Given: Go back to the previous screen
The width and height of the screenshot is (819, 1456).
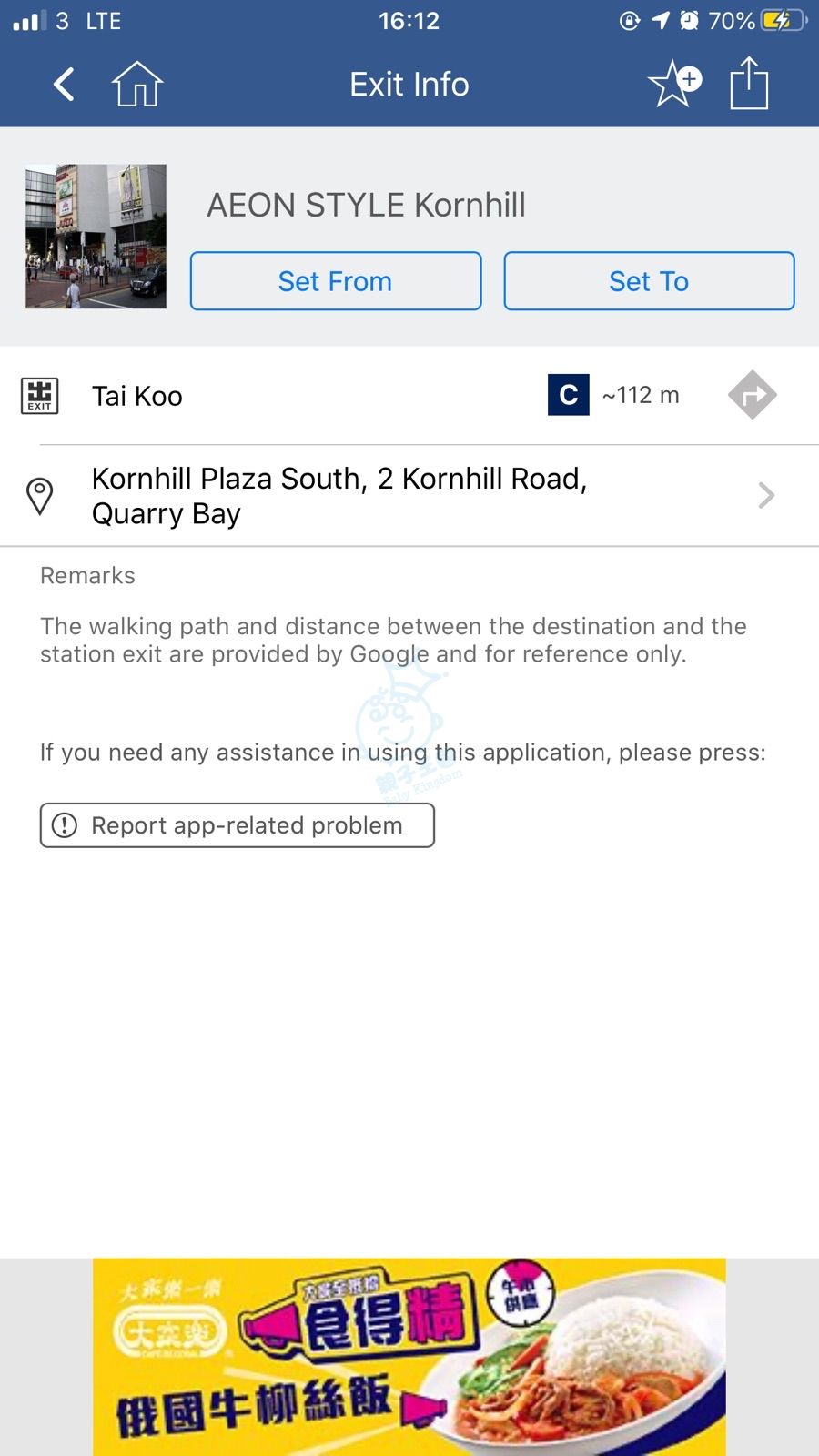Looking at the screenshot, I should pyautogui.click(x=64, y=85).
